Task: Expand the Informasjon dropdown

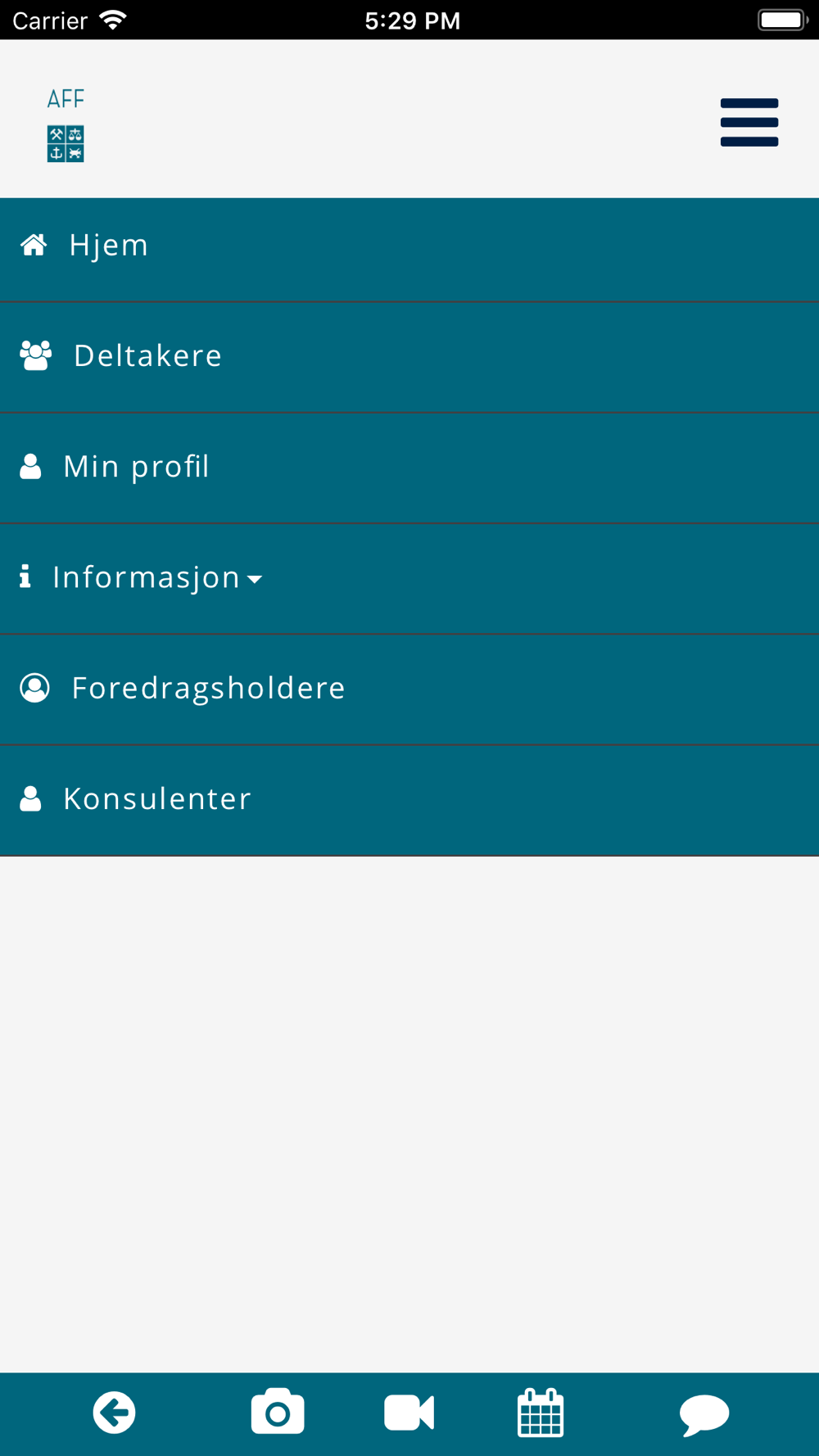Action: coord(409,578)
